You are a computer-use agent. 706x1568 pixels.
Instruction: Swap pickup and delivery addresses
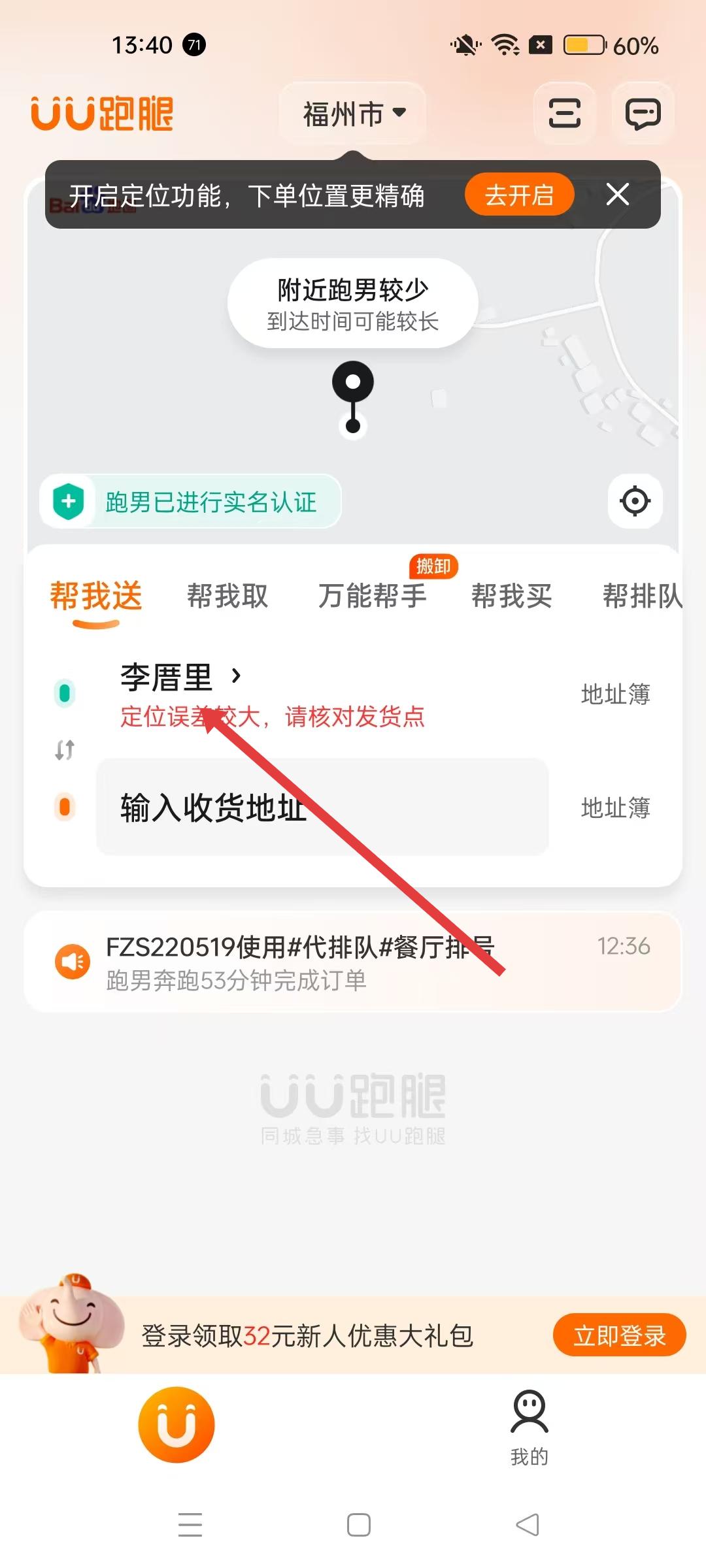65,750
